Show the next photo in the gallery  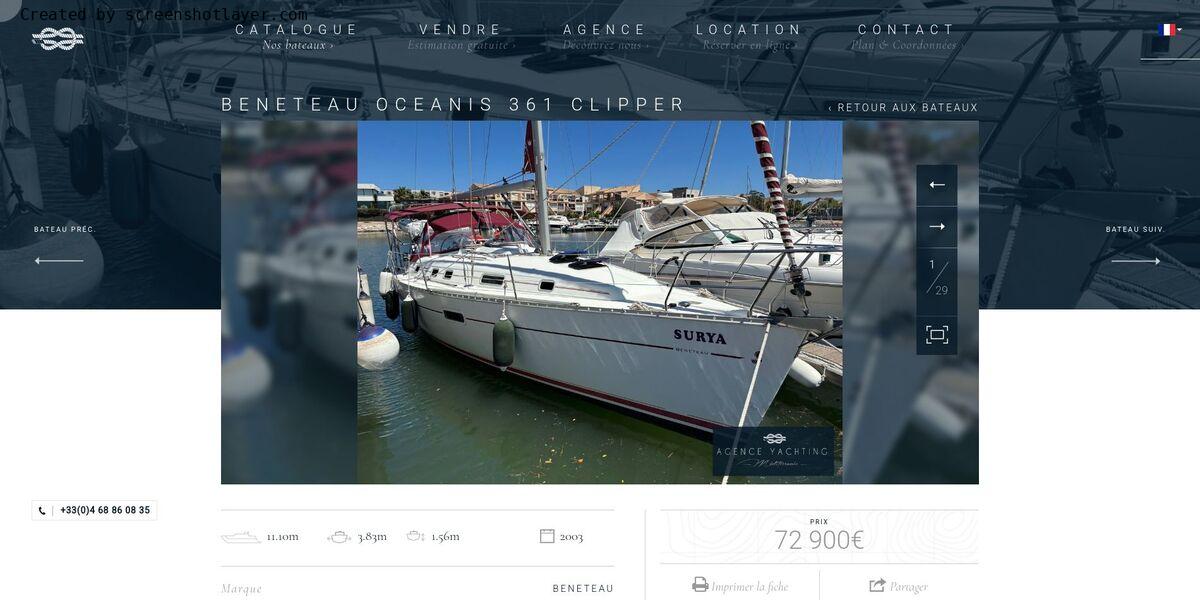click(x=937, y=227)
